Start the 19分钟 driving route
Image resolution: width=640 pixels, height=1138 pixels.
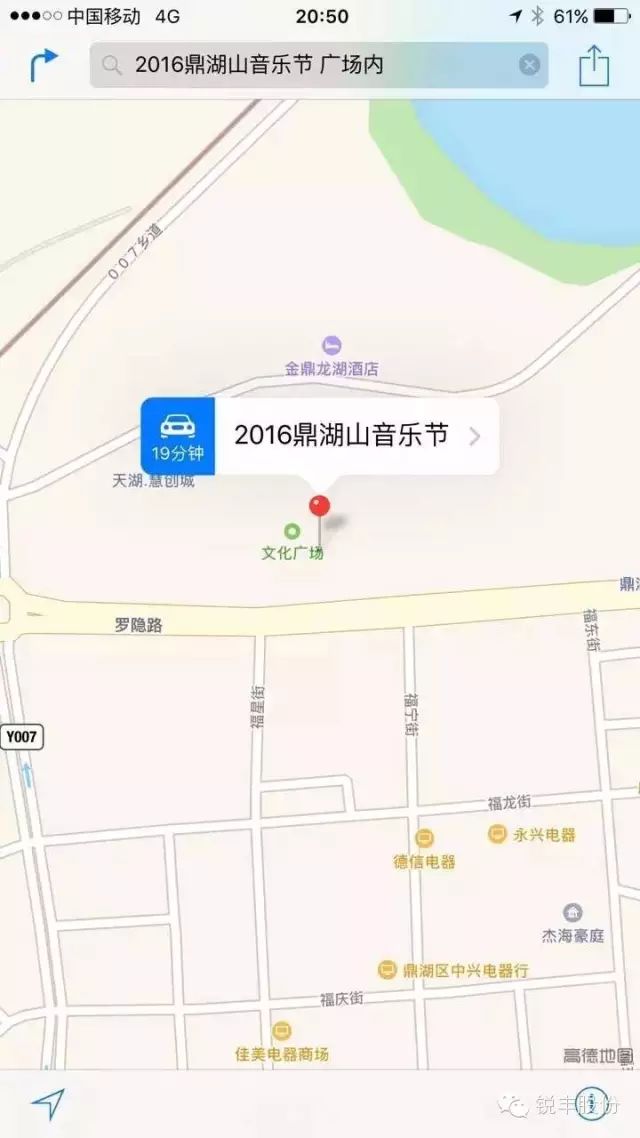click(178, 436)
